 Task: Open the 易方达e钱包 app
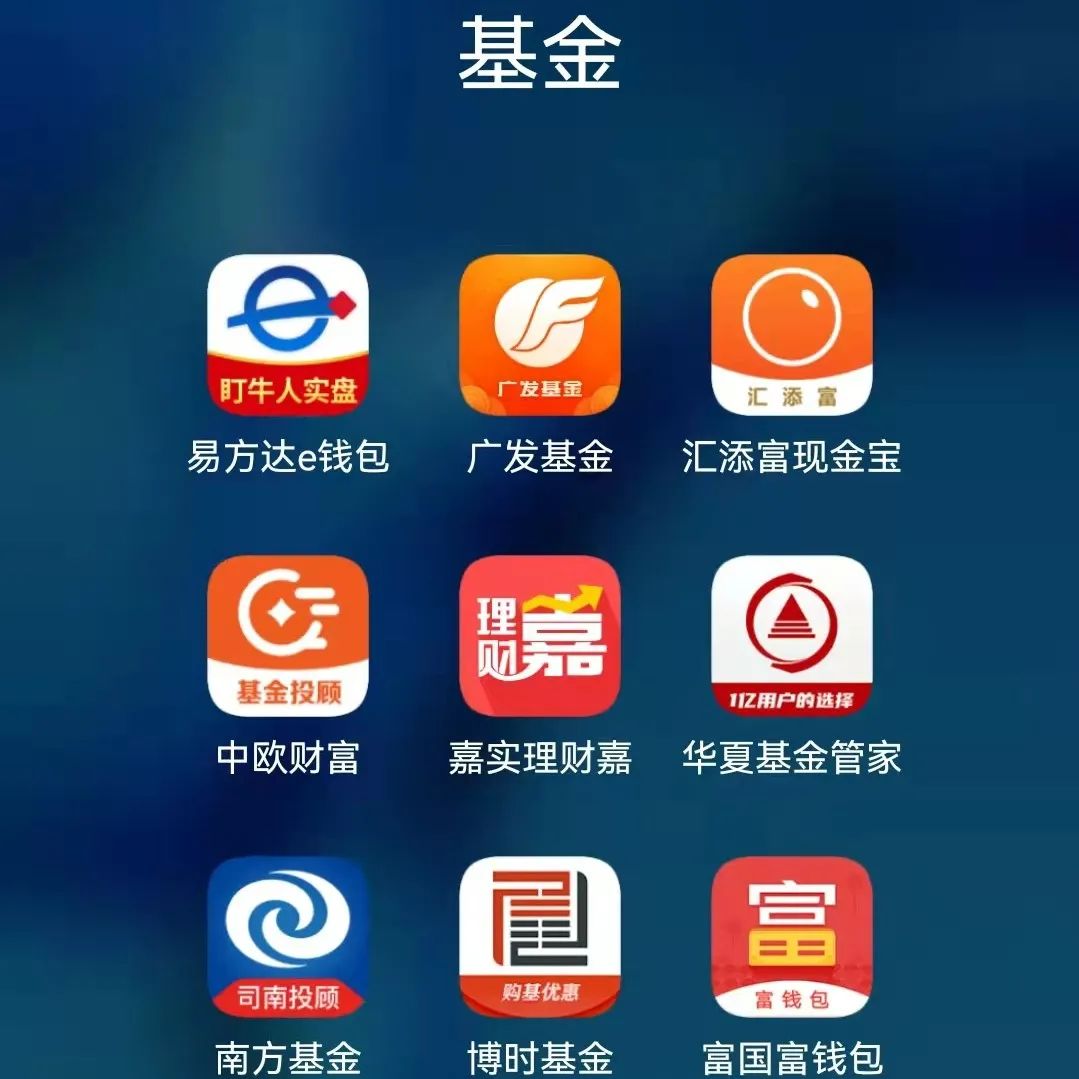(x=288, y=334)
